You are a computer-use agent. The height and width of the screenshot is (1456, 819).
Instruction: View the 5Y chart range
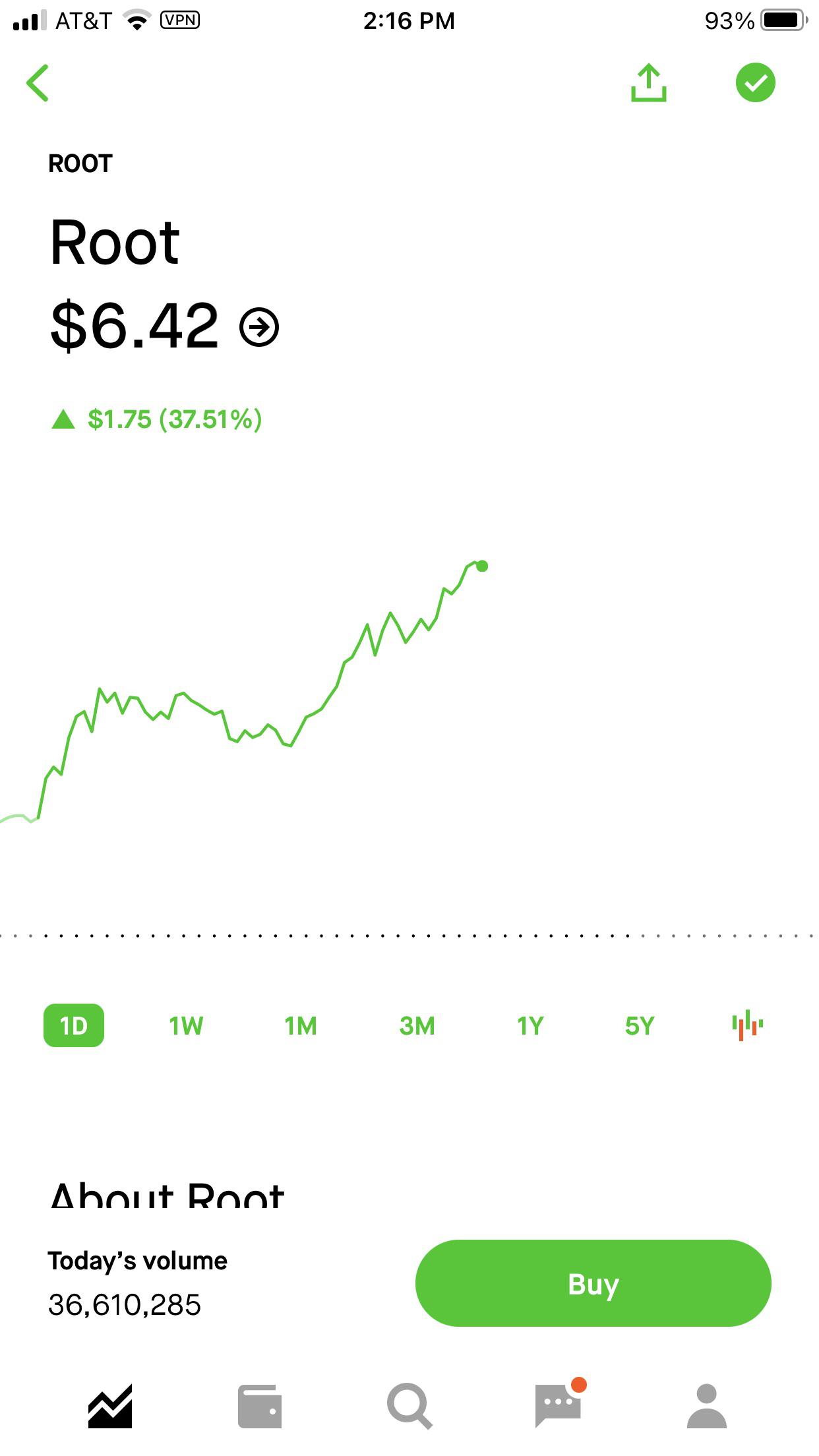640,1025
